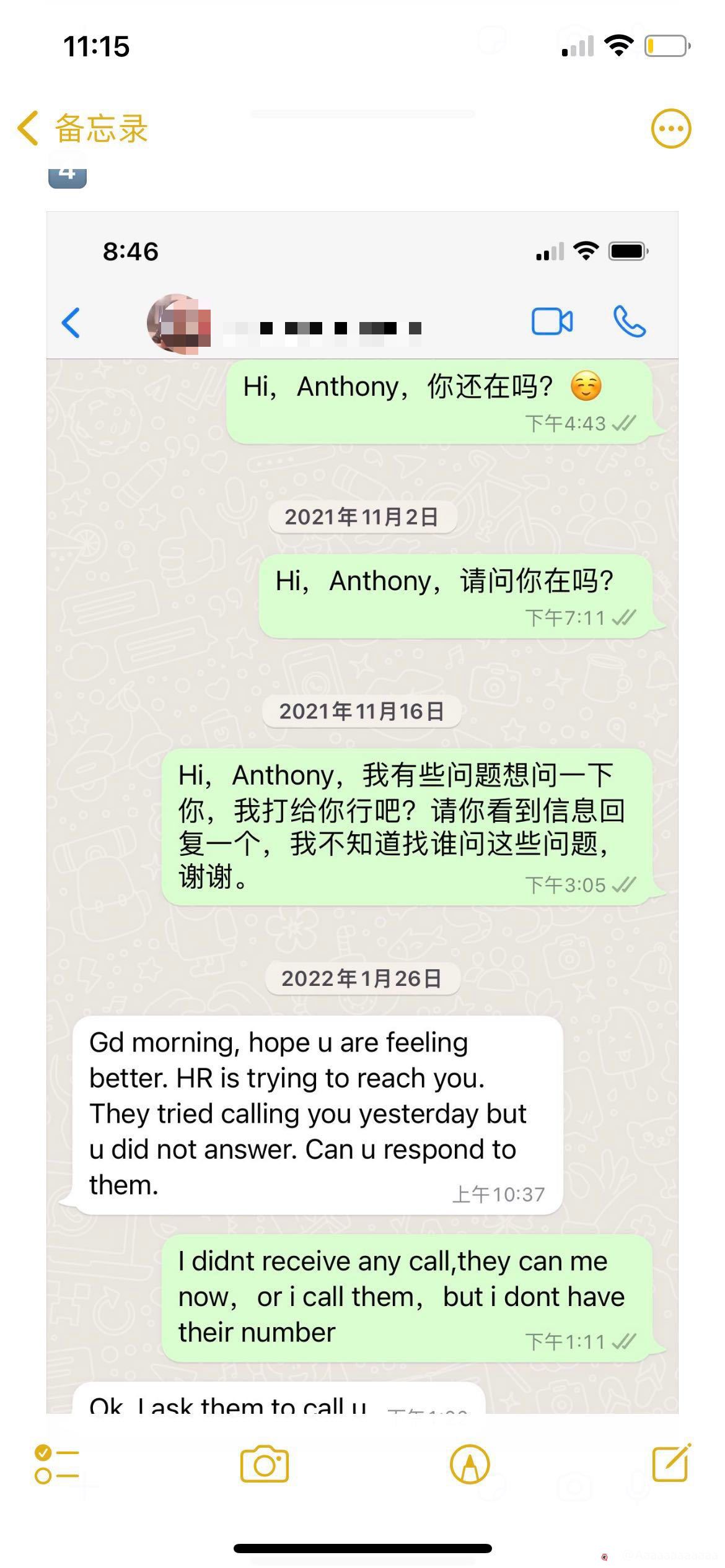725x1568 pixels.
Task: Add a checklist to the note
Action: pos(56,1465)
